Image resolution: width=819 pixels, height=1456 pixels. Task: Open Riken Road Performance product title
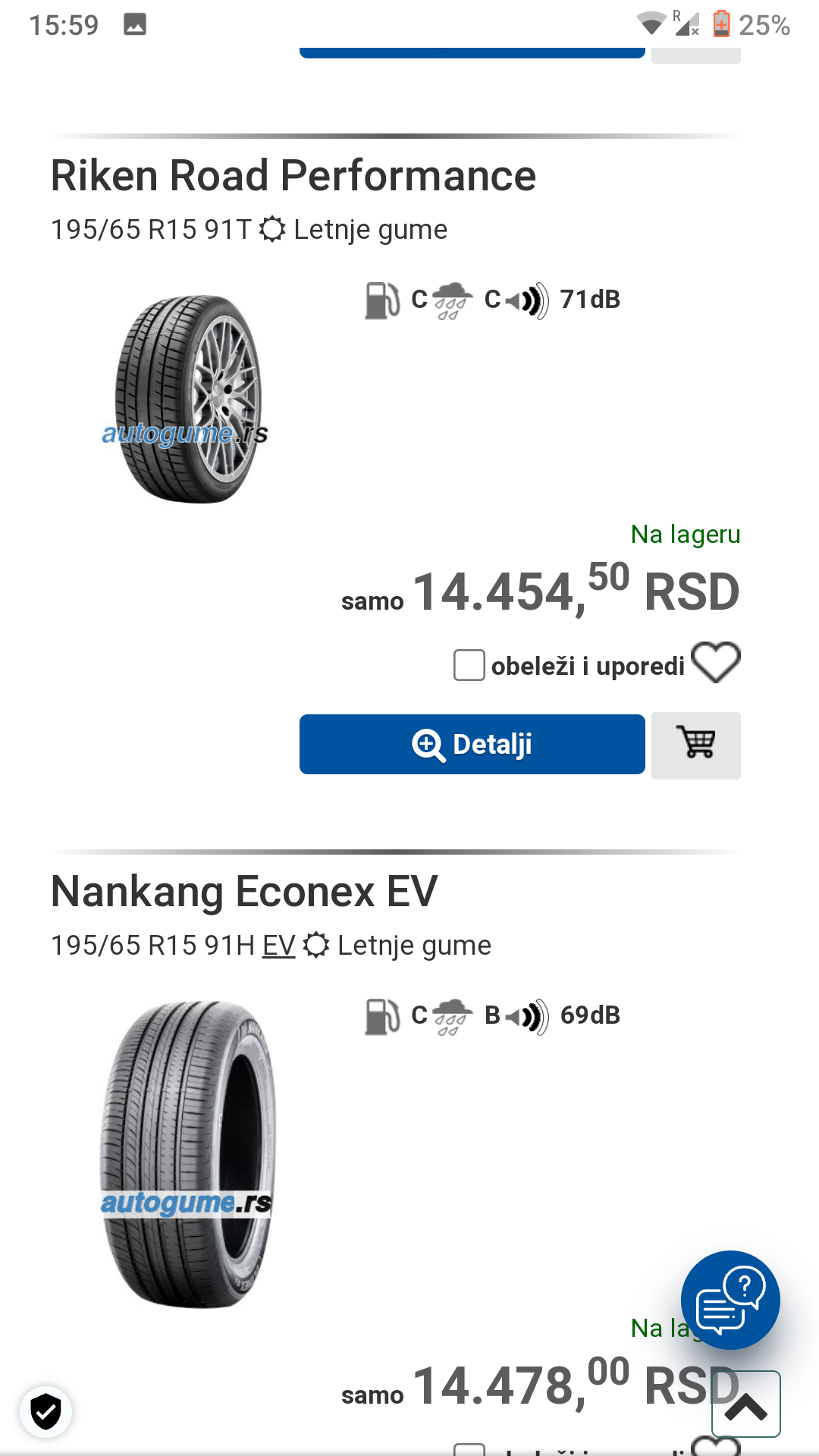(293, 175)
